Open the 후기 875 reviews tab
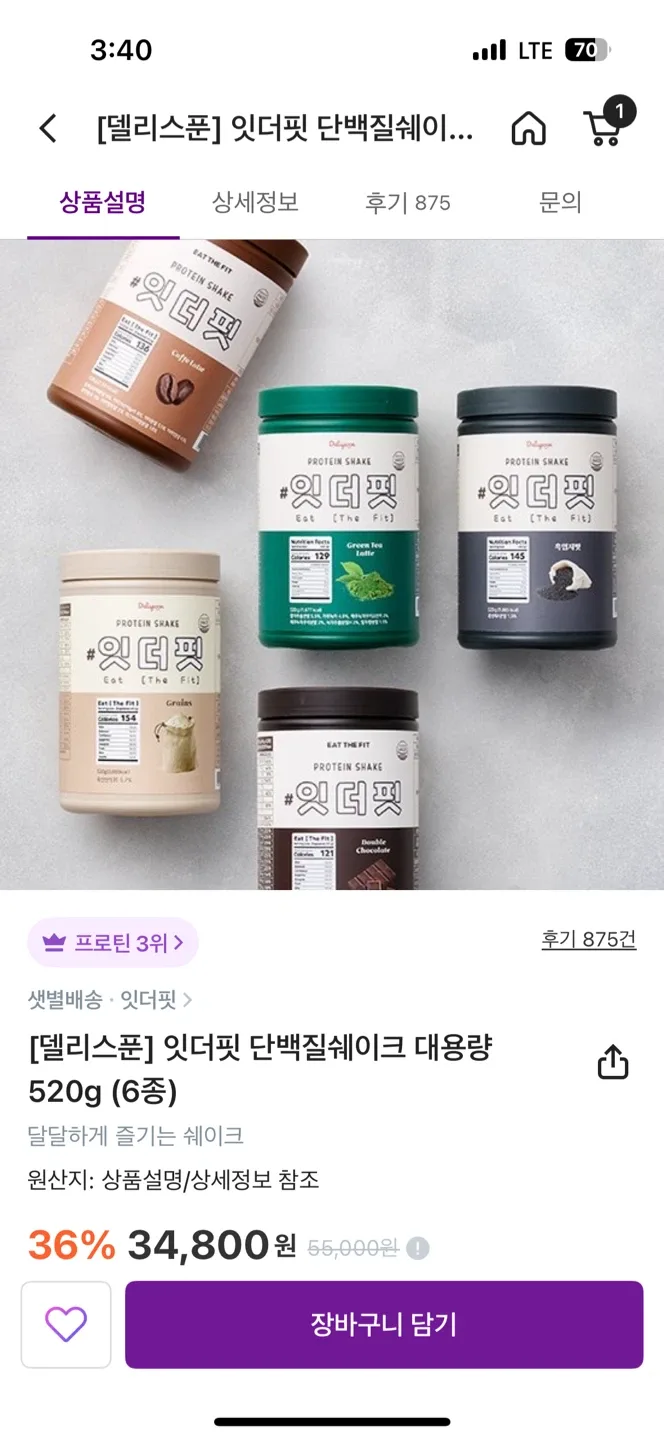The width and height of the screenshot is (664, 1440). (x=408, y=203)
